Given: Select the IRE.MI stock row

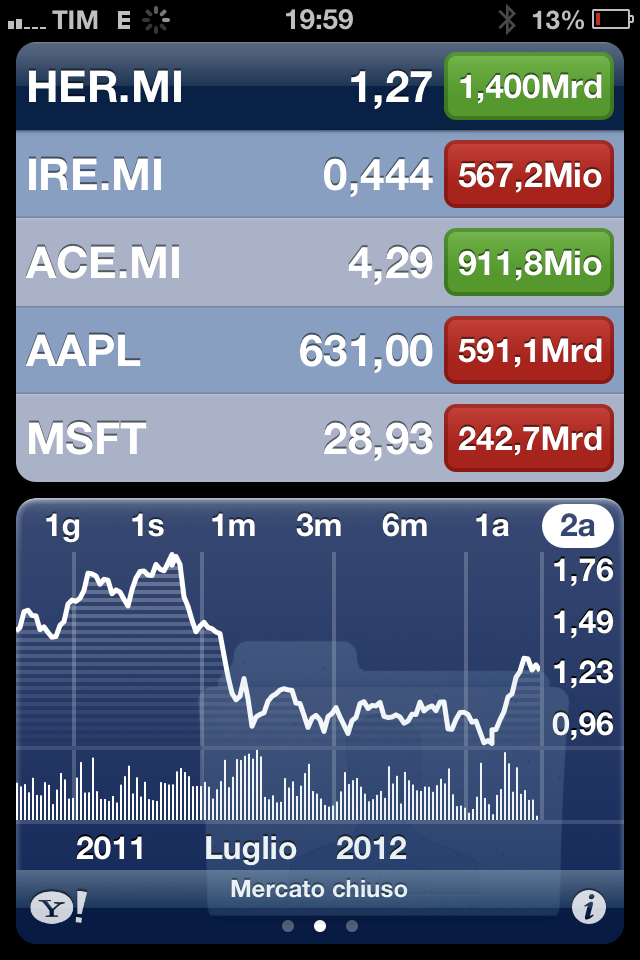Looking at the screenshot, I should [x=320, y=174].
